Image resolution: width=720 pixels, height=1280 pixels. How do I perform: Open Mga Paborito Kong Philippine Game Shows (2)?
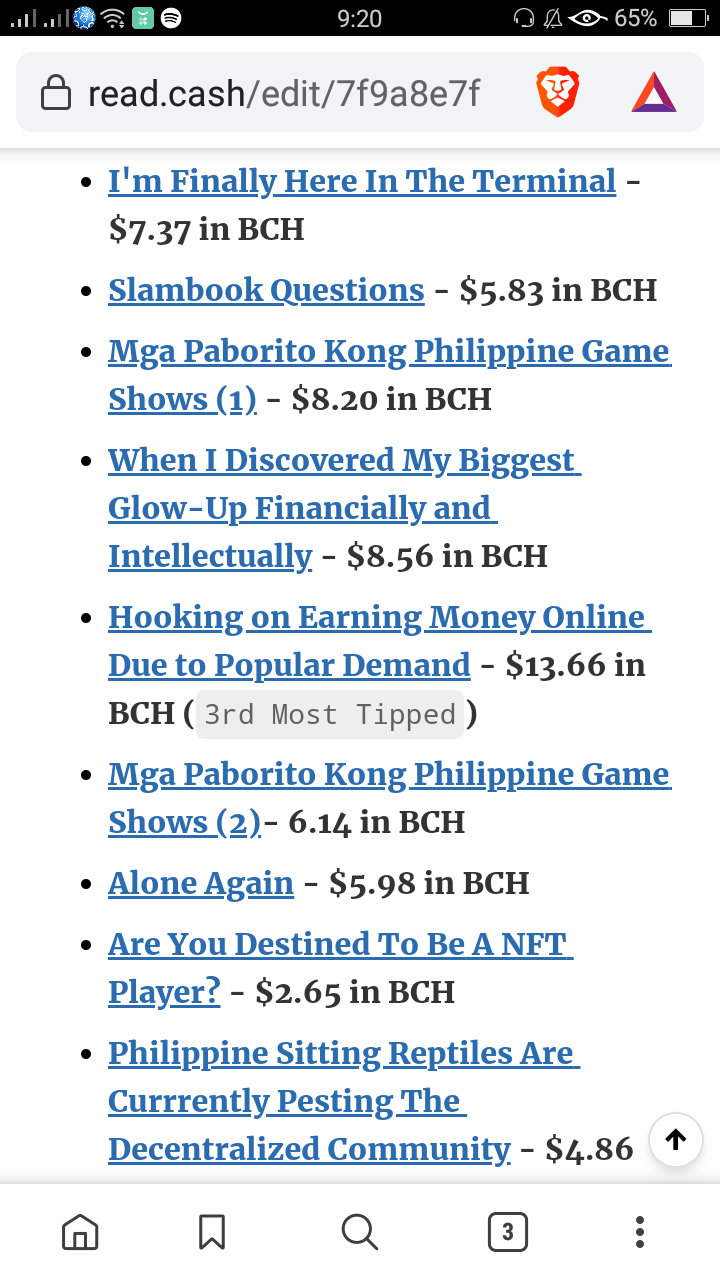tap(389, 798)
